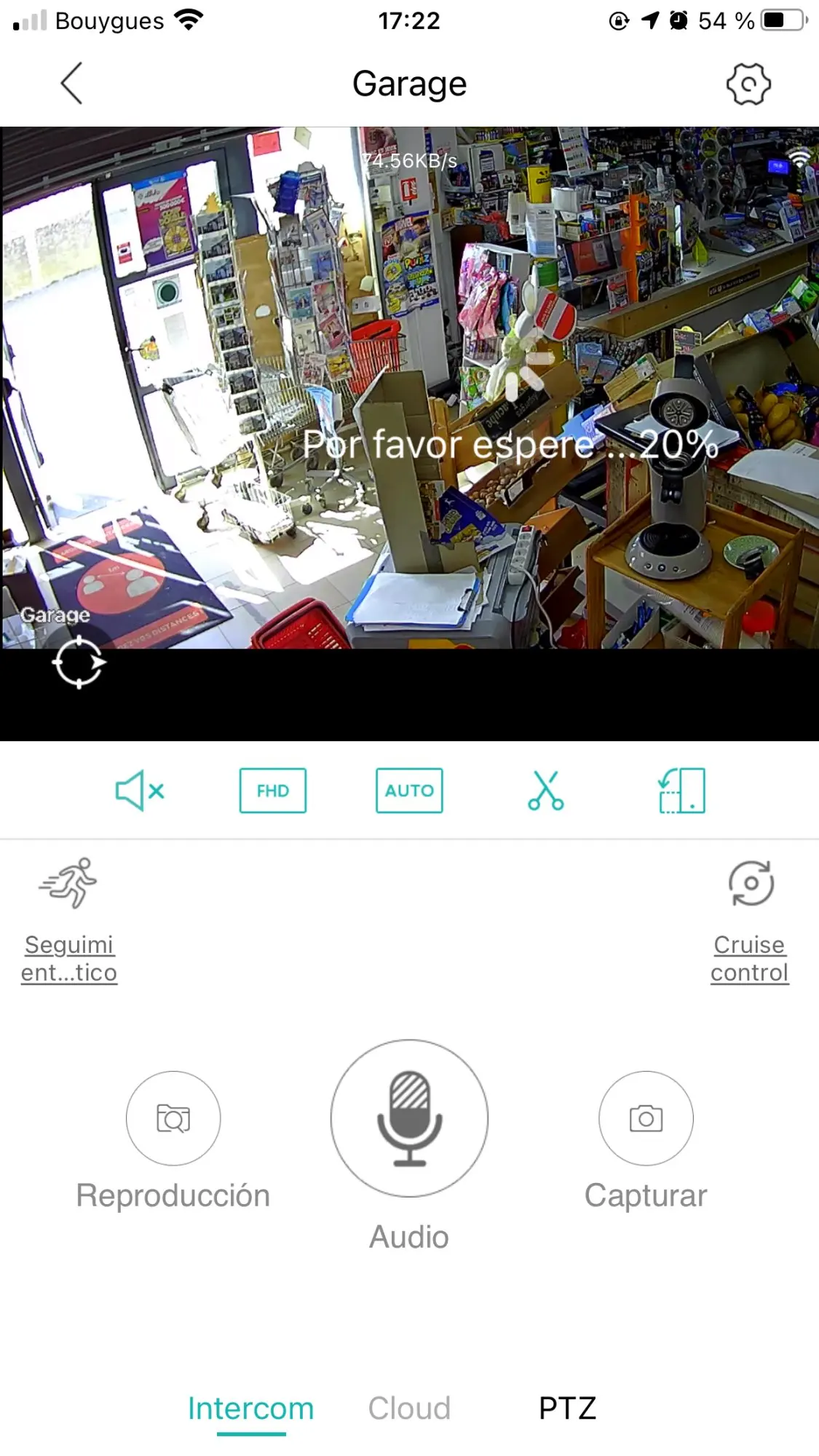The height and width of the screenshot is (1456, 819).
Task: Open the camera settings gear
Action: [748, 84]
